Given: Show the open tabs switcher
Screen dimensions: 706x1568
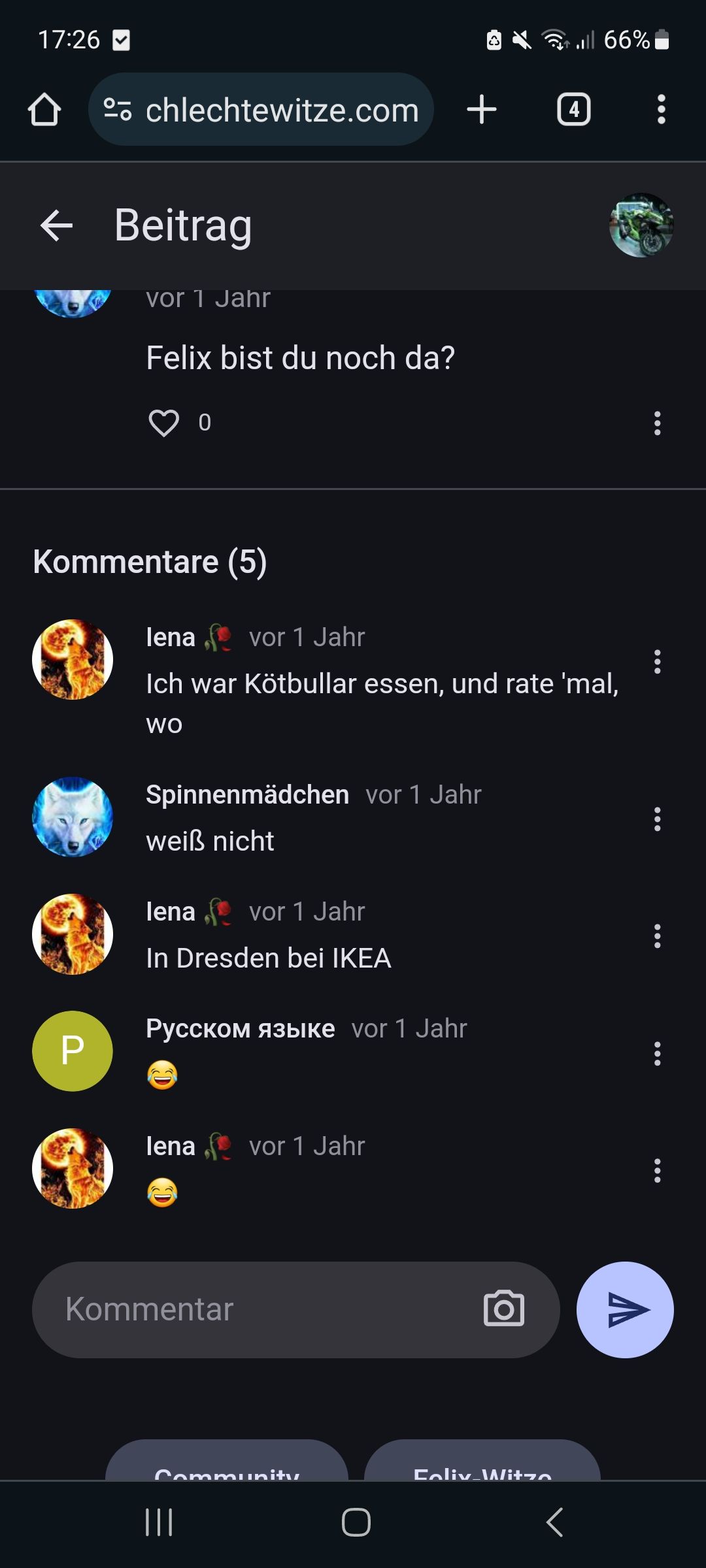Looking at the screenshot, I should click(573, 109).
